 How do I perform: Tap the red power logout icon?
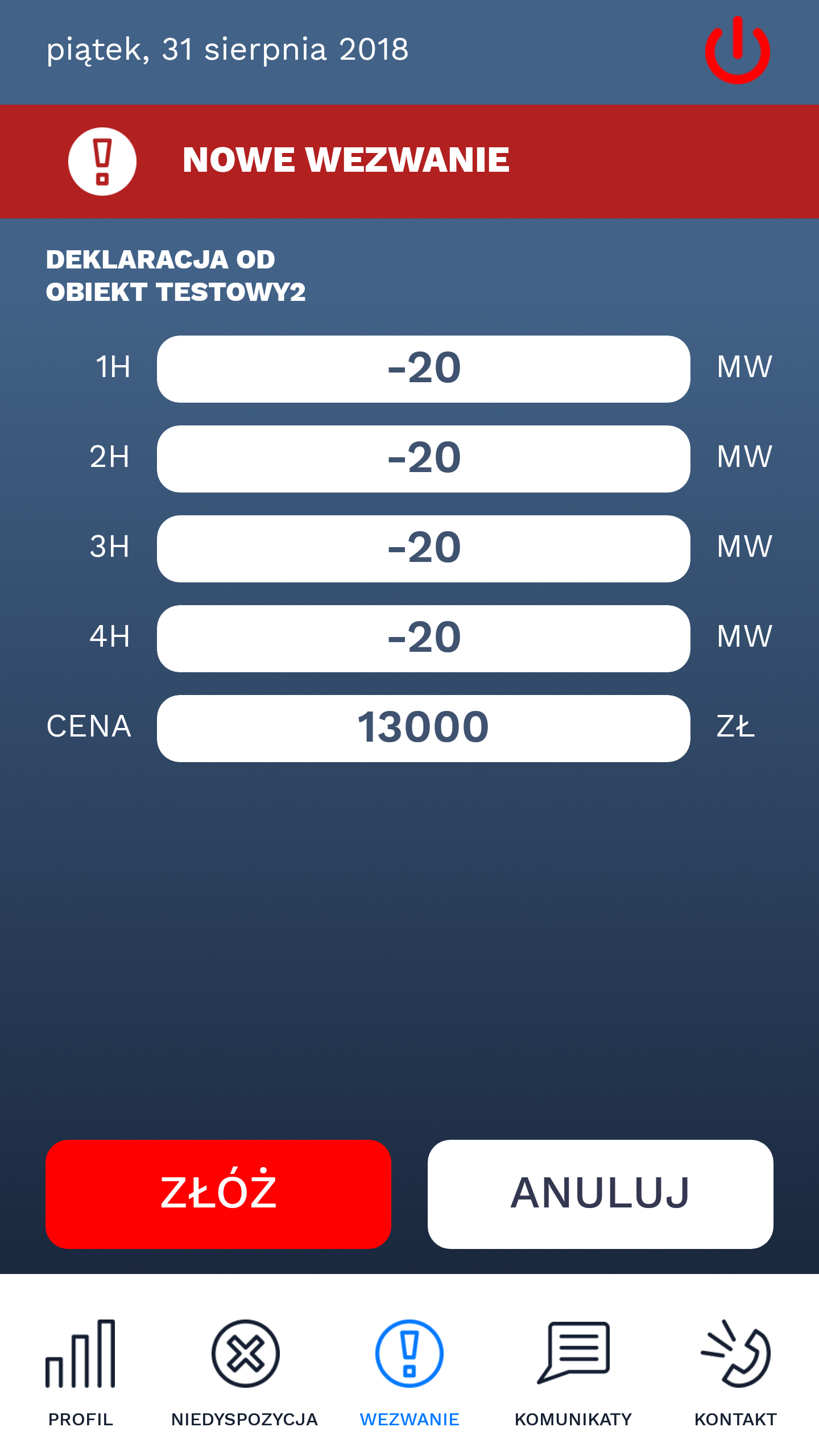tap(737, 50)
